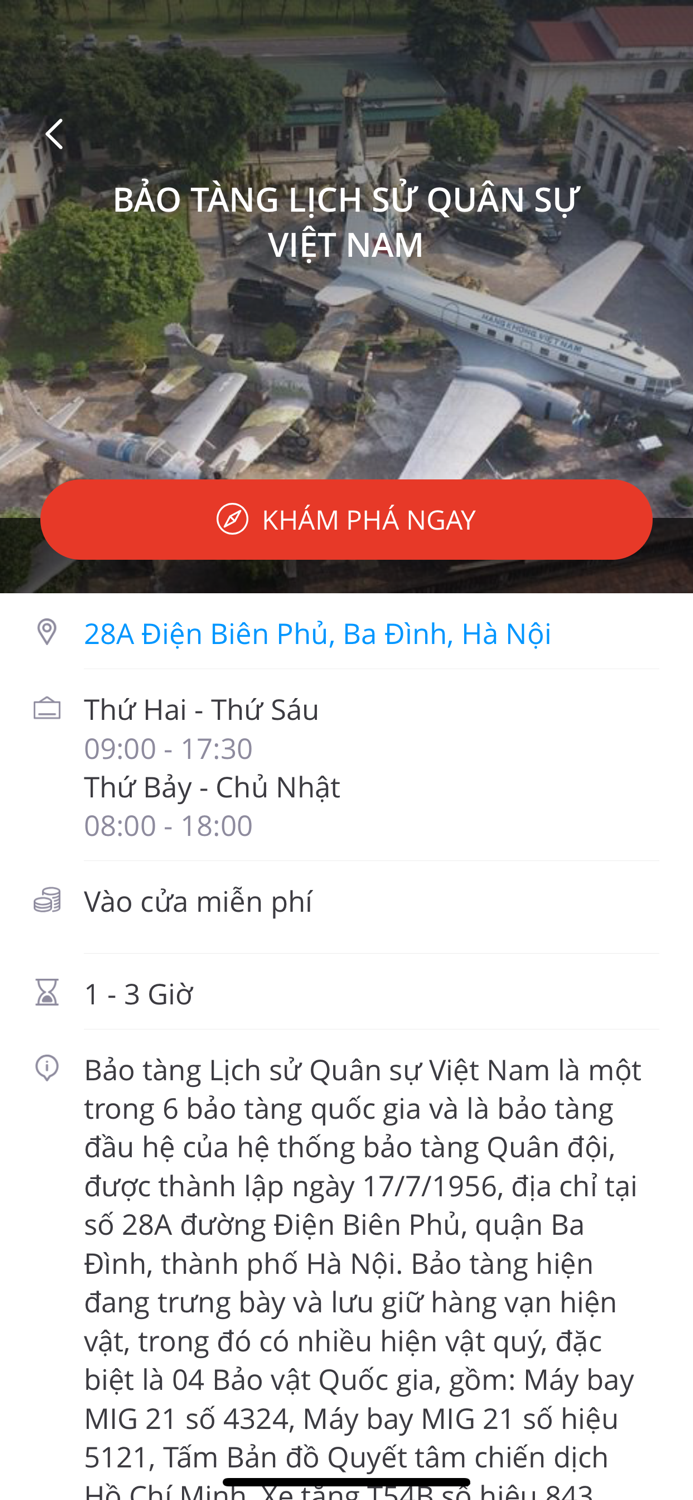693x1500 pixels.
Task: Go back using the top-left arrow
Action: [54, 134]
